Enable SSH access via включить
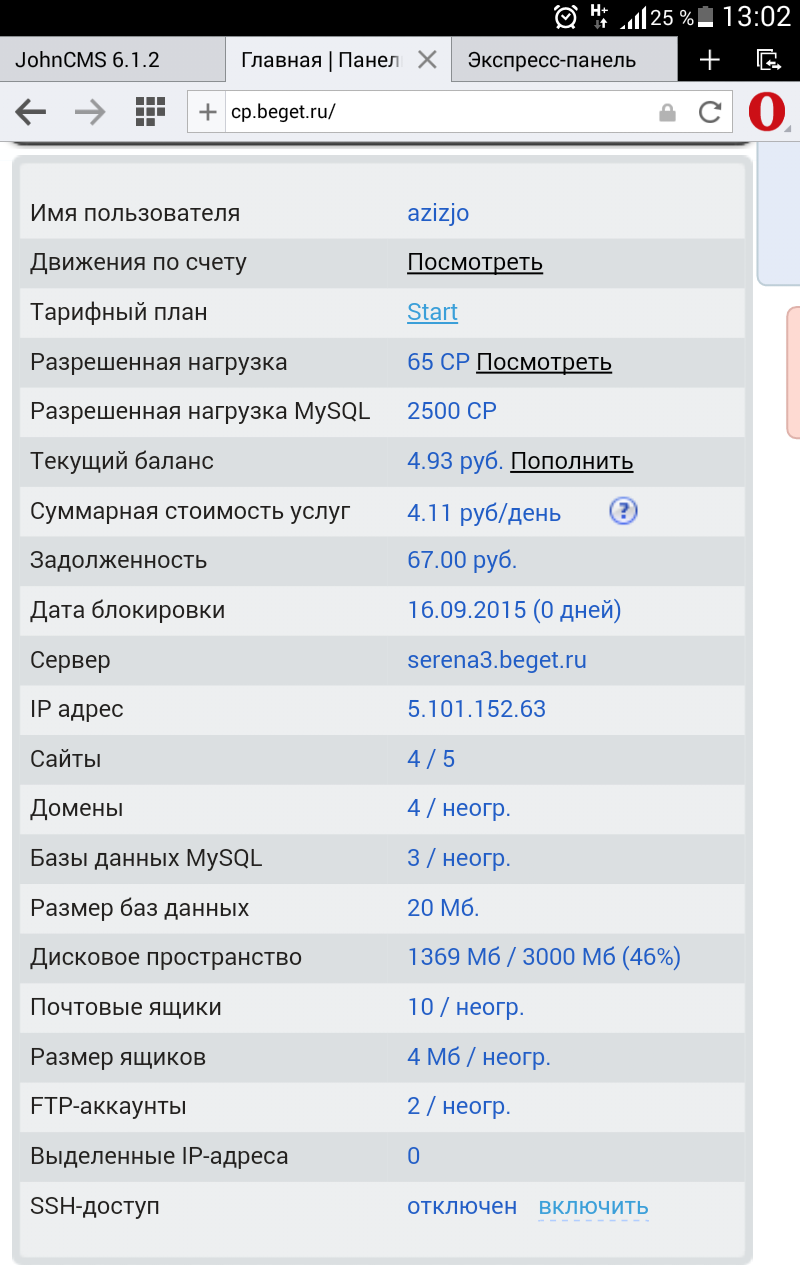The height and width of the screenshot is (1280, 800). (593, 1207)
